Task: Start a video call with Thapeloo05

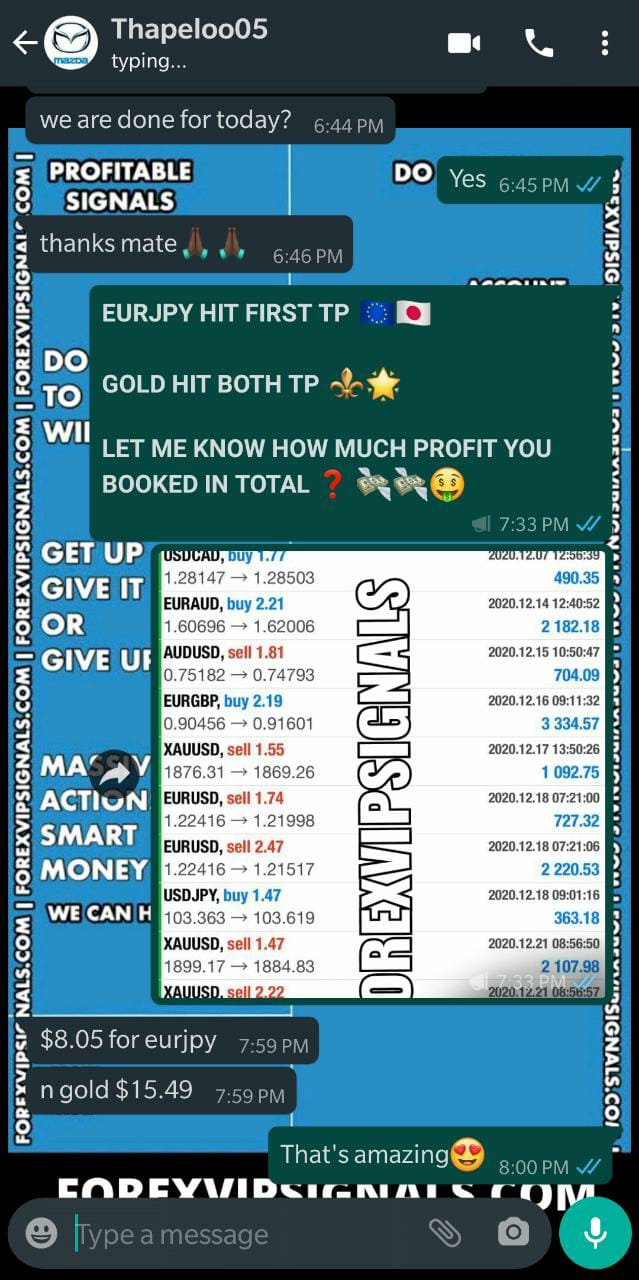Action: click(464, 43)
